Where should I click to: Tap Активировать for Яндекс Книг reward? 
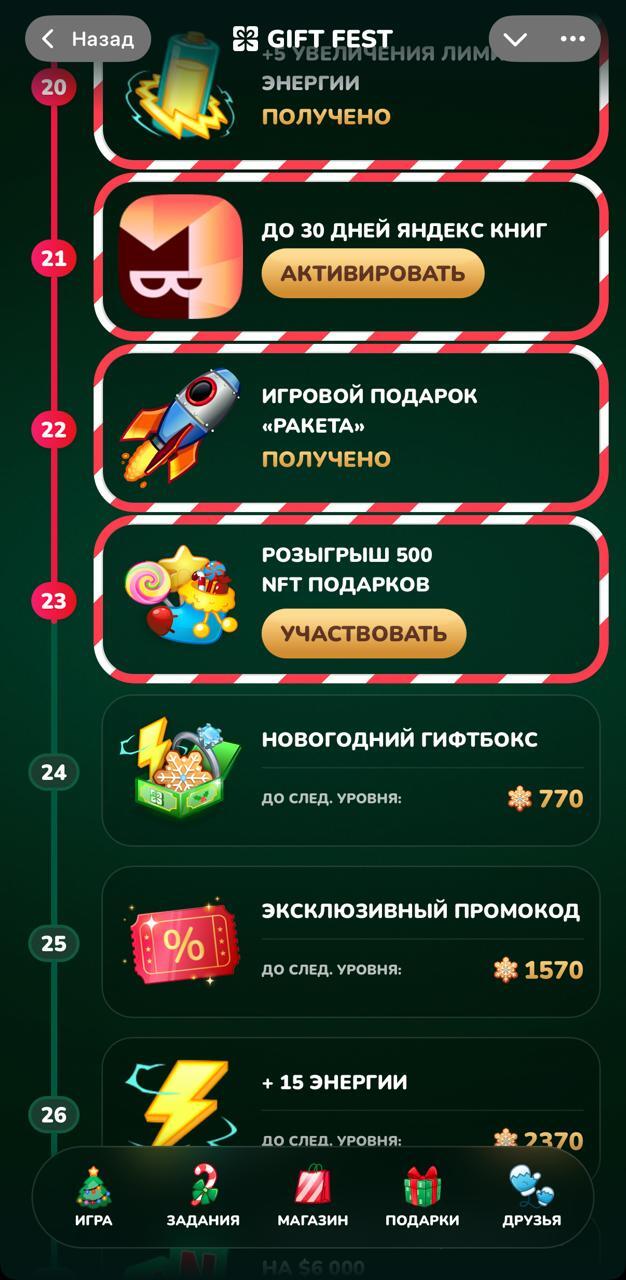(x=372, y=273)
